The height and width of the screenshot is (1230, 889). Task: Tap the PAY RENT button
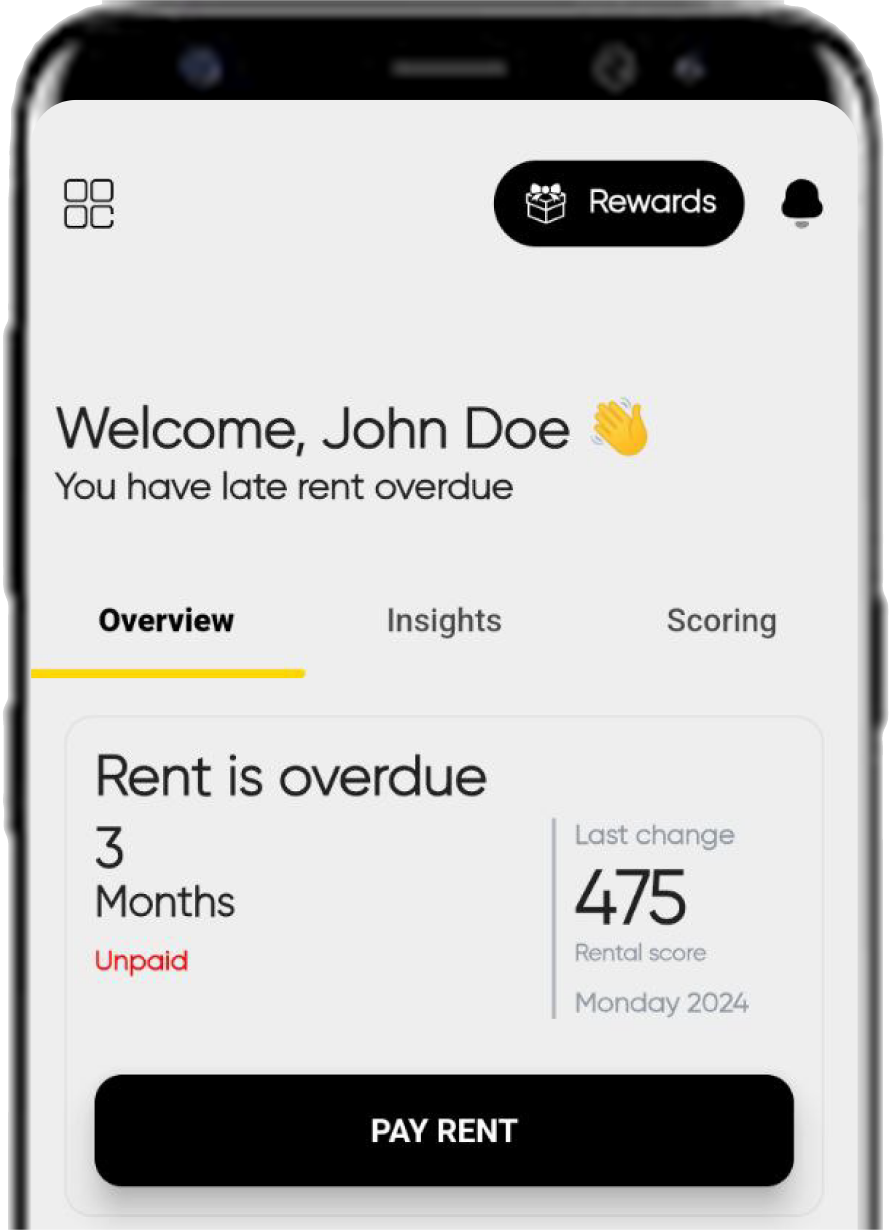(444, 1130)
